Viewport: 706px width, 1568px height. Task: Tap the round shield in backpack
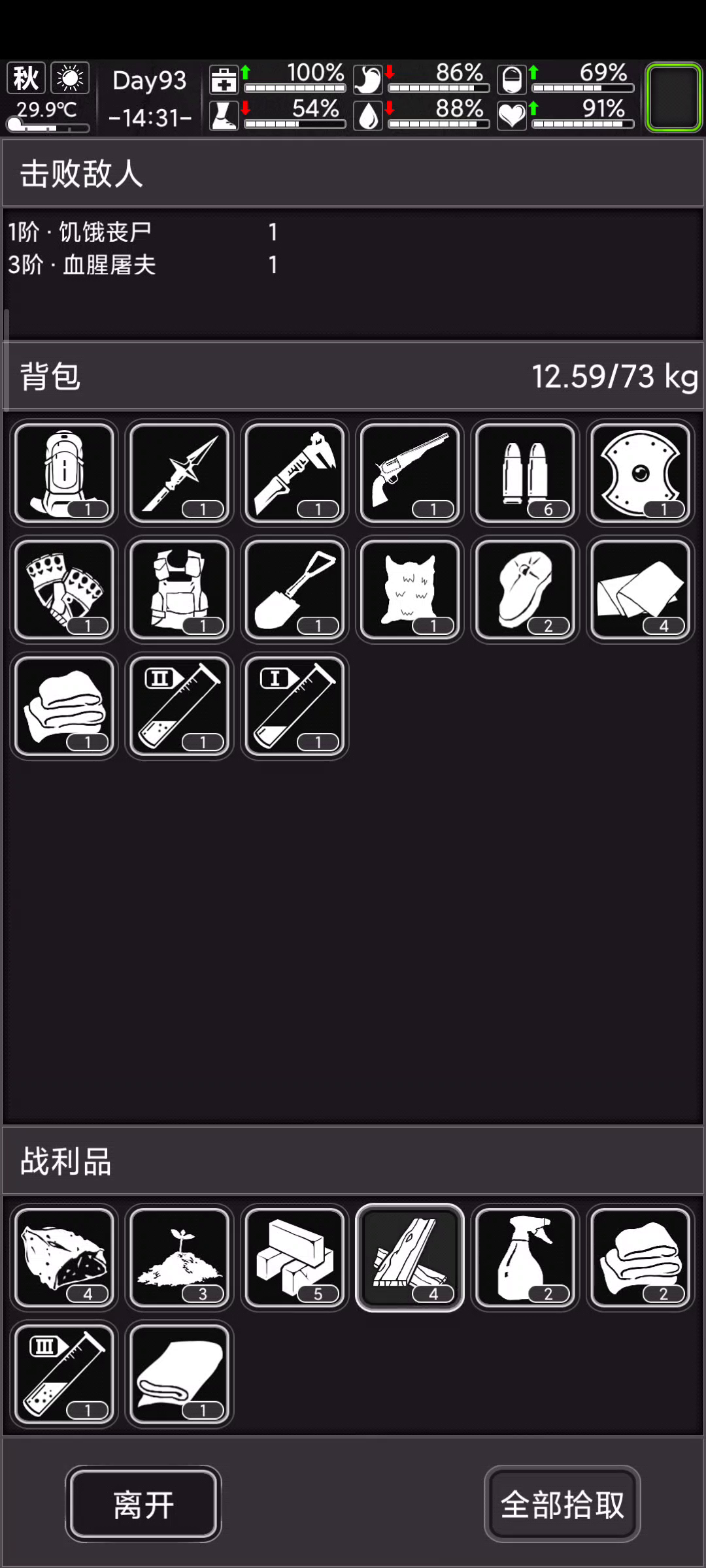[640, 473]
